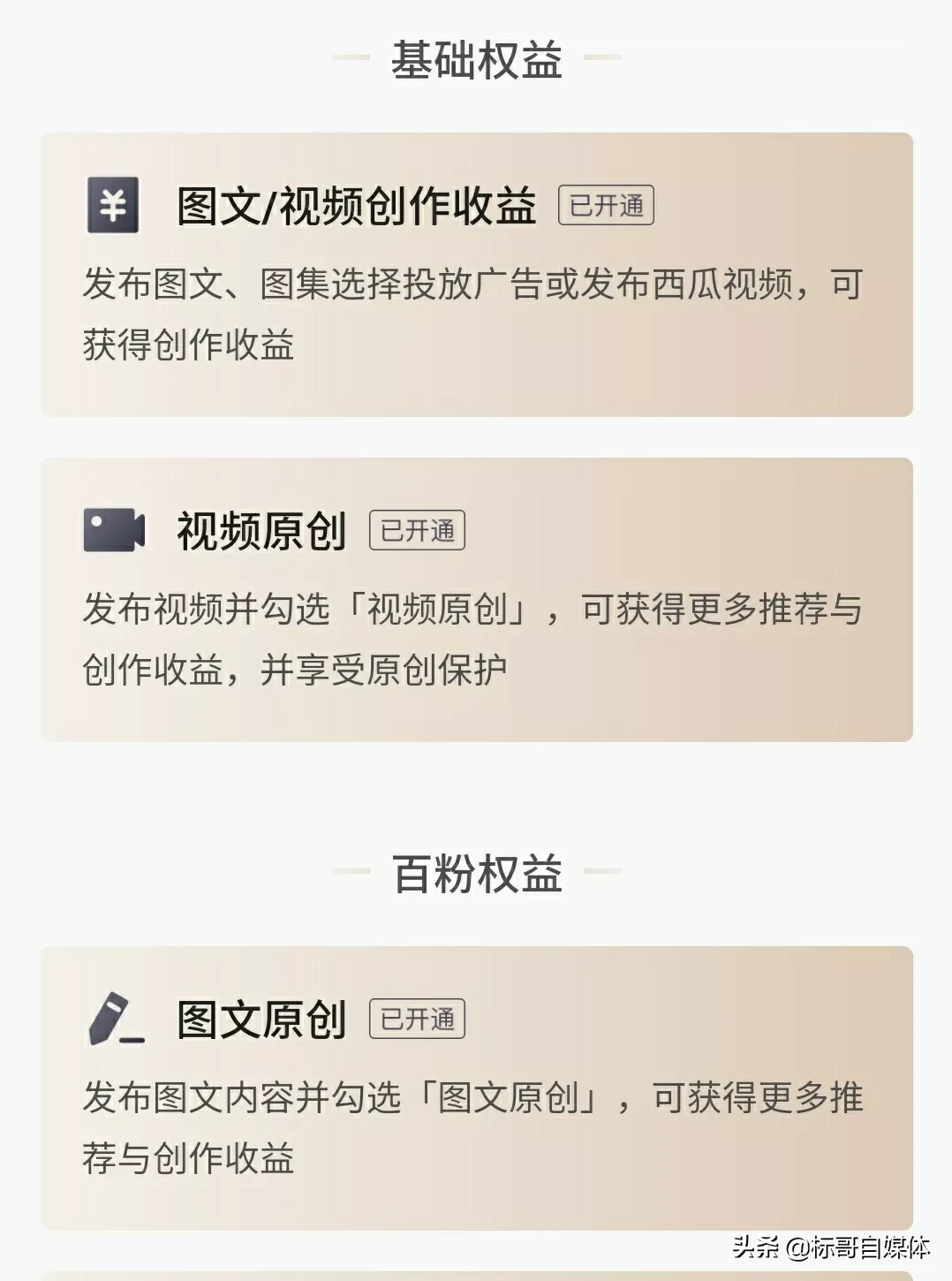Viewport: 952px width, 1281px height.
Task: Switch to the 基础权益 section header
Action: point(475,60)
